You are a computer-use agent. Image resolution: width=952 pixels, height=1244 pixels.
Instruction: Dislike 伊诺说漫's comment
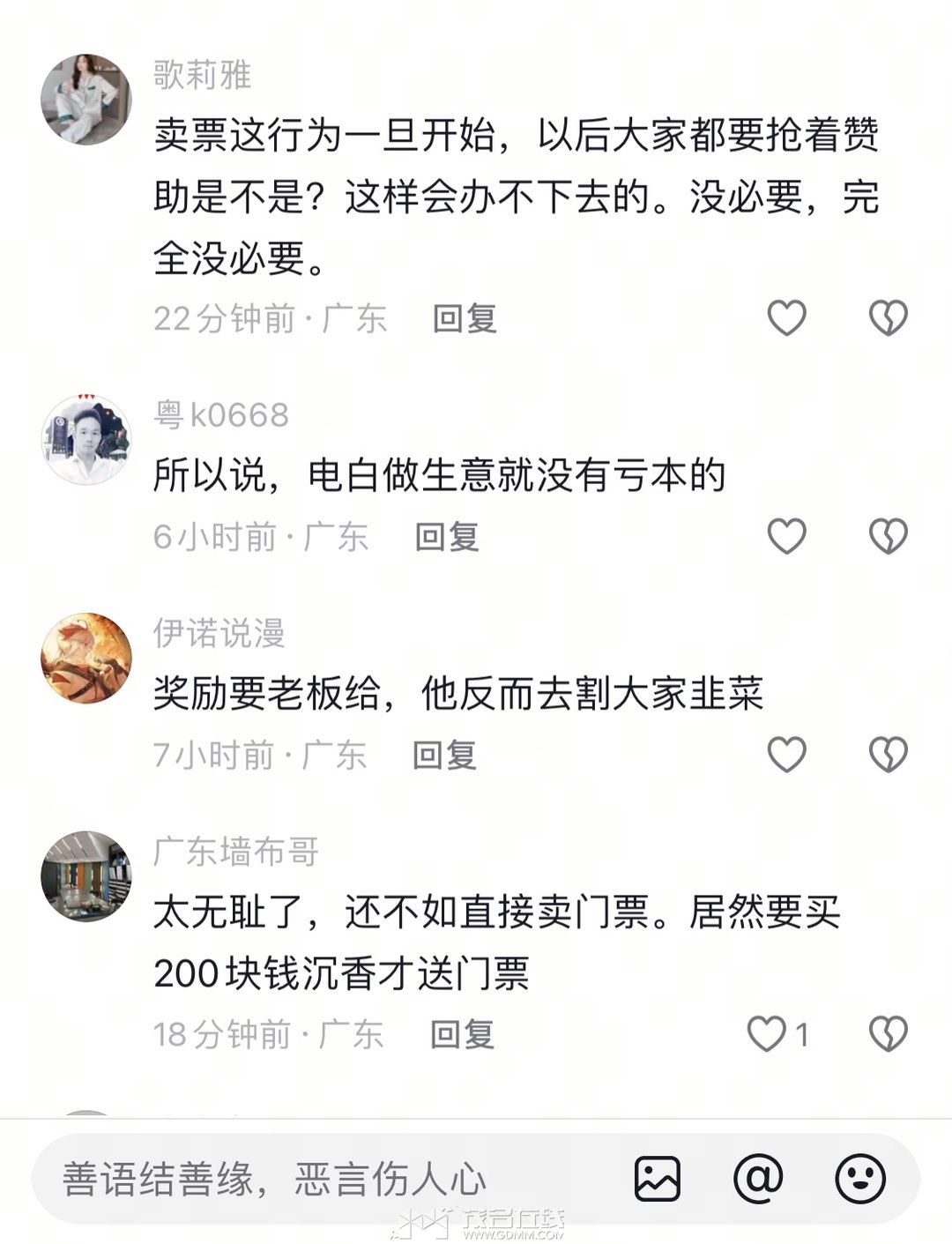point(888,755)
